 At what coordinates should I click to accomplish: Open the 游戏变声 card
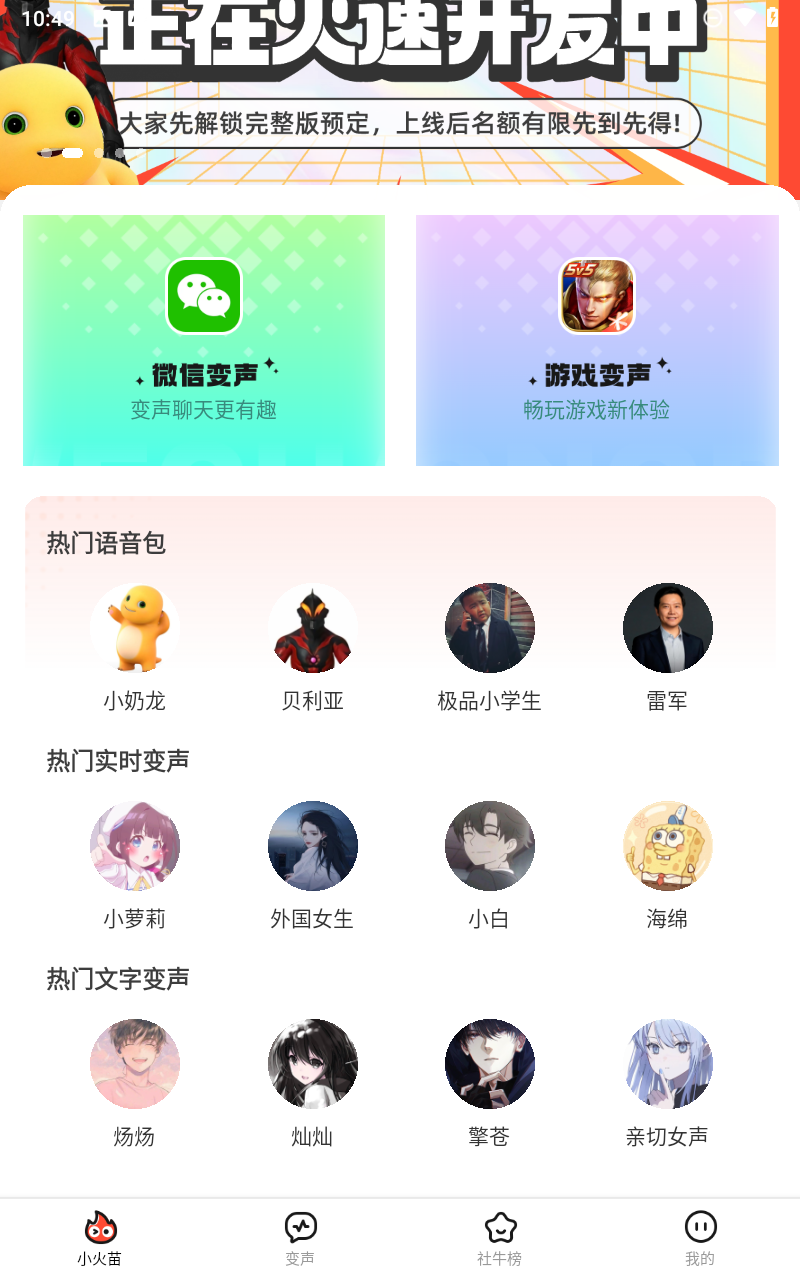click(597, 340)
